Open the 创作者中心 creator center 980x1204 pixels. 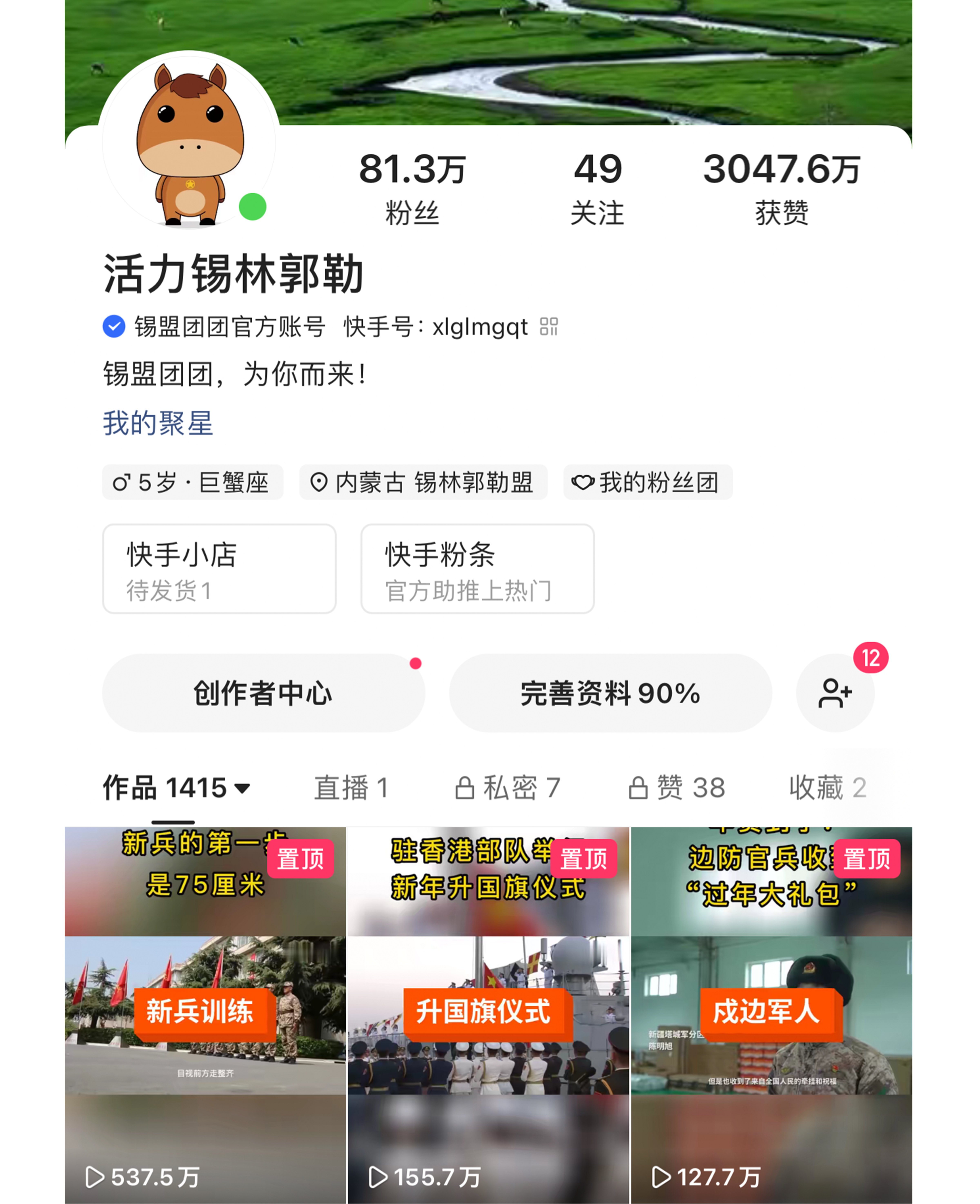click(263, 693)
